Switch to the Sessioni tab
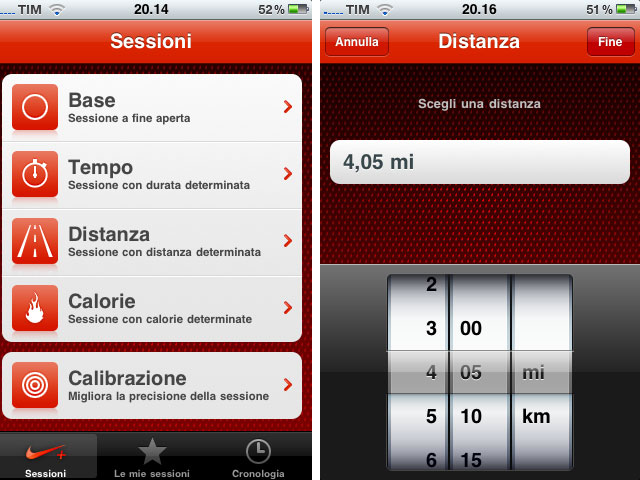The width and height of the screenshot is (640, 480). (47, 457)
